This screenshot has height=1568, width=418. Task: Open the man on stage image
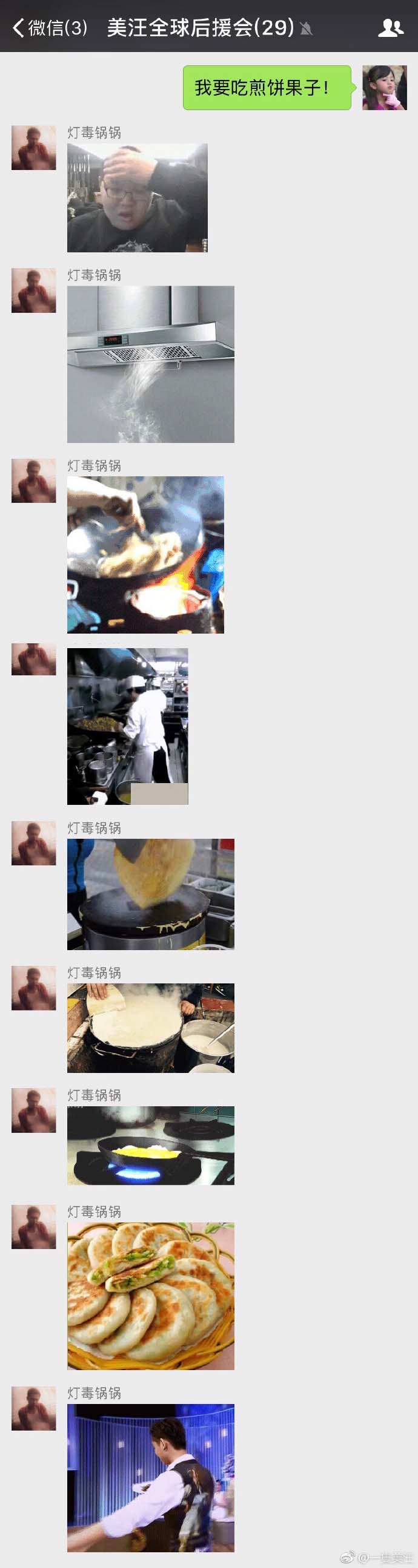pyautogui.click(x=150, y=1478)
